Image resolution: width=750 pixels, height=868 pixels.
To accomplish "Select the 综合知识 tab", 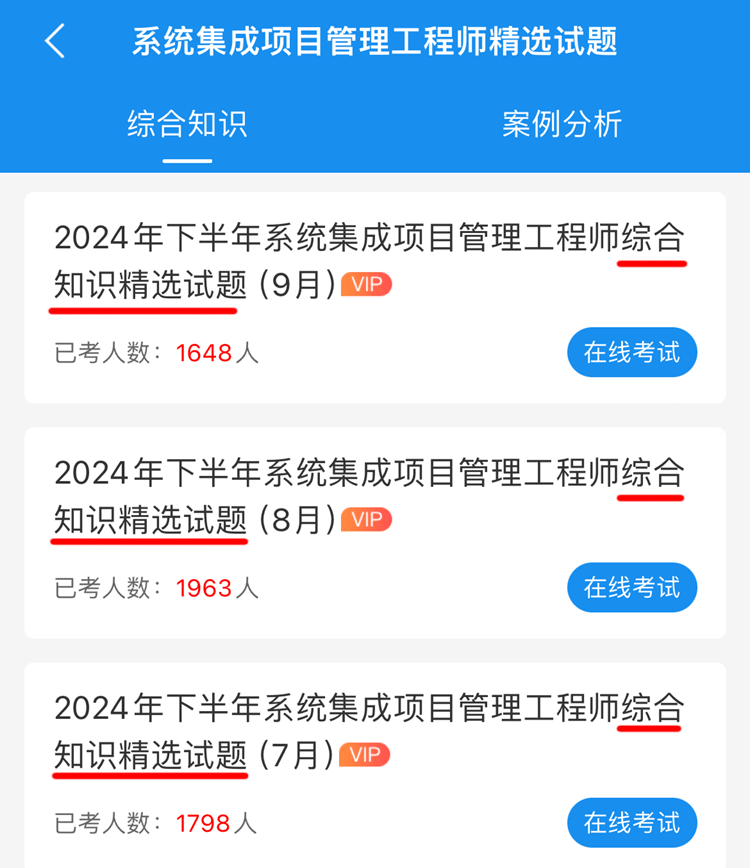I will pos(187,124).
